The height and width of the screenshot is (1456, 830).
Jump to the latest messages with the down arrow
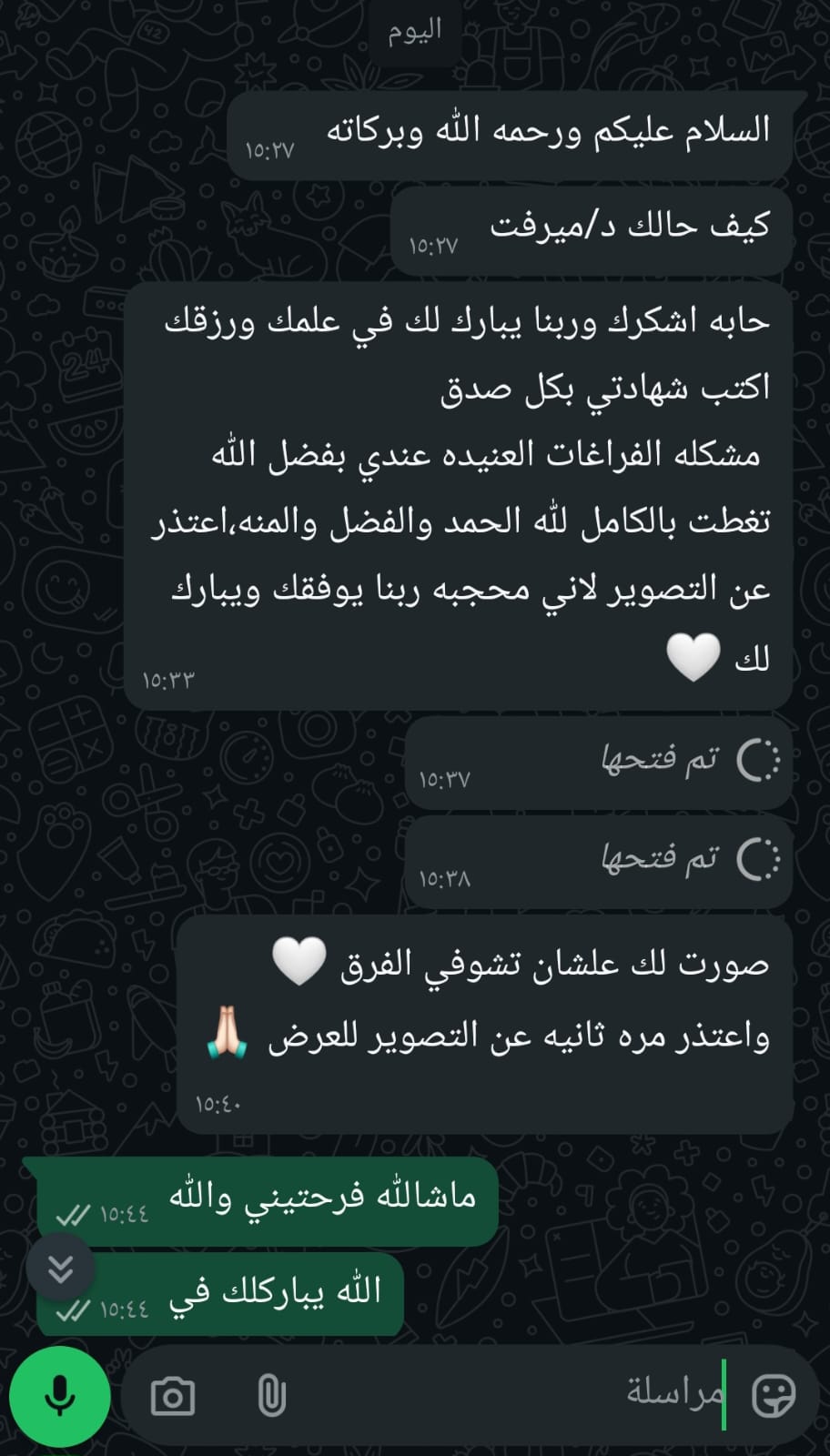point(60,1268)
